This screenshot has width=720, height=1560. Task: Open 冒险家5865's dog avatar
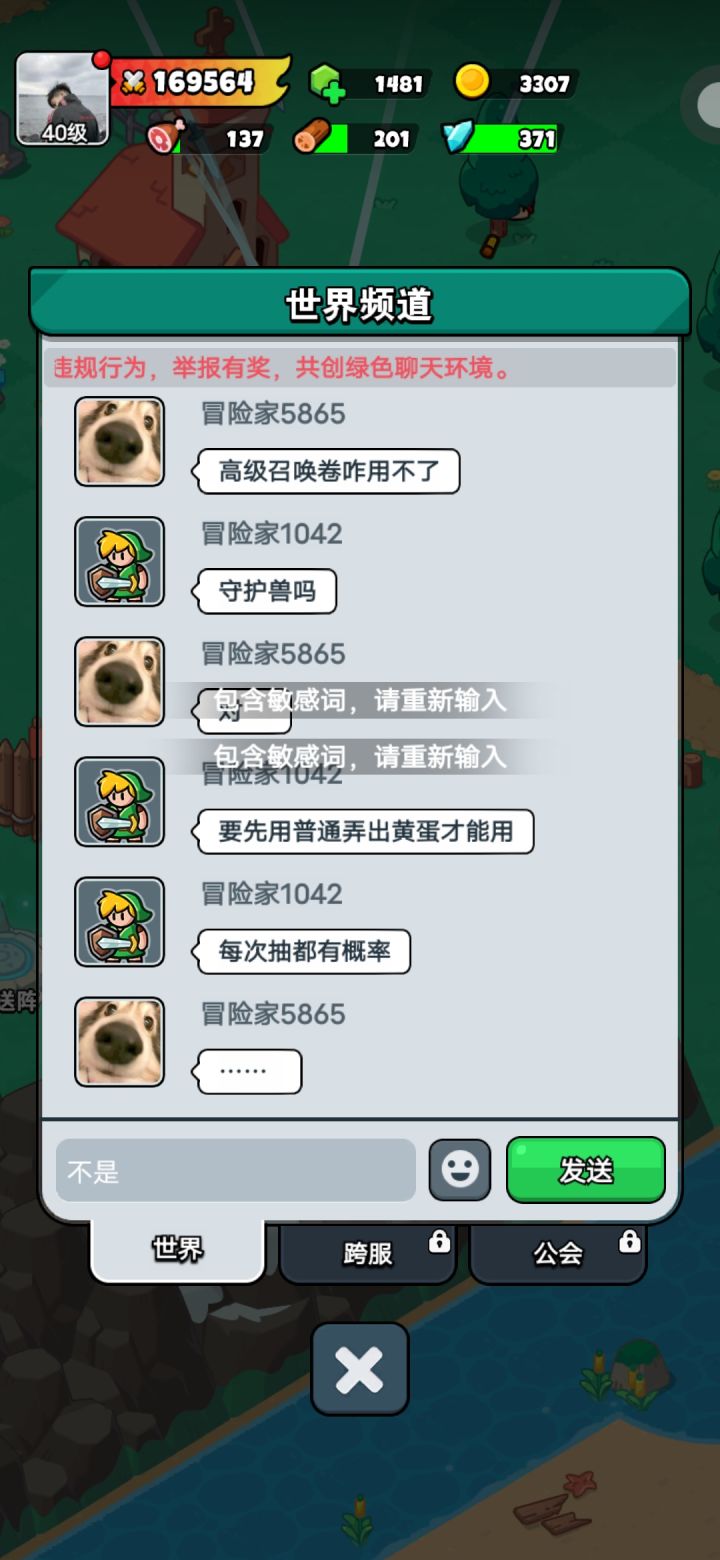[118, 441]
